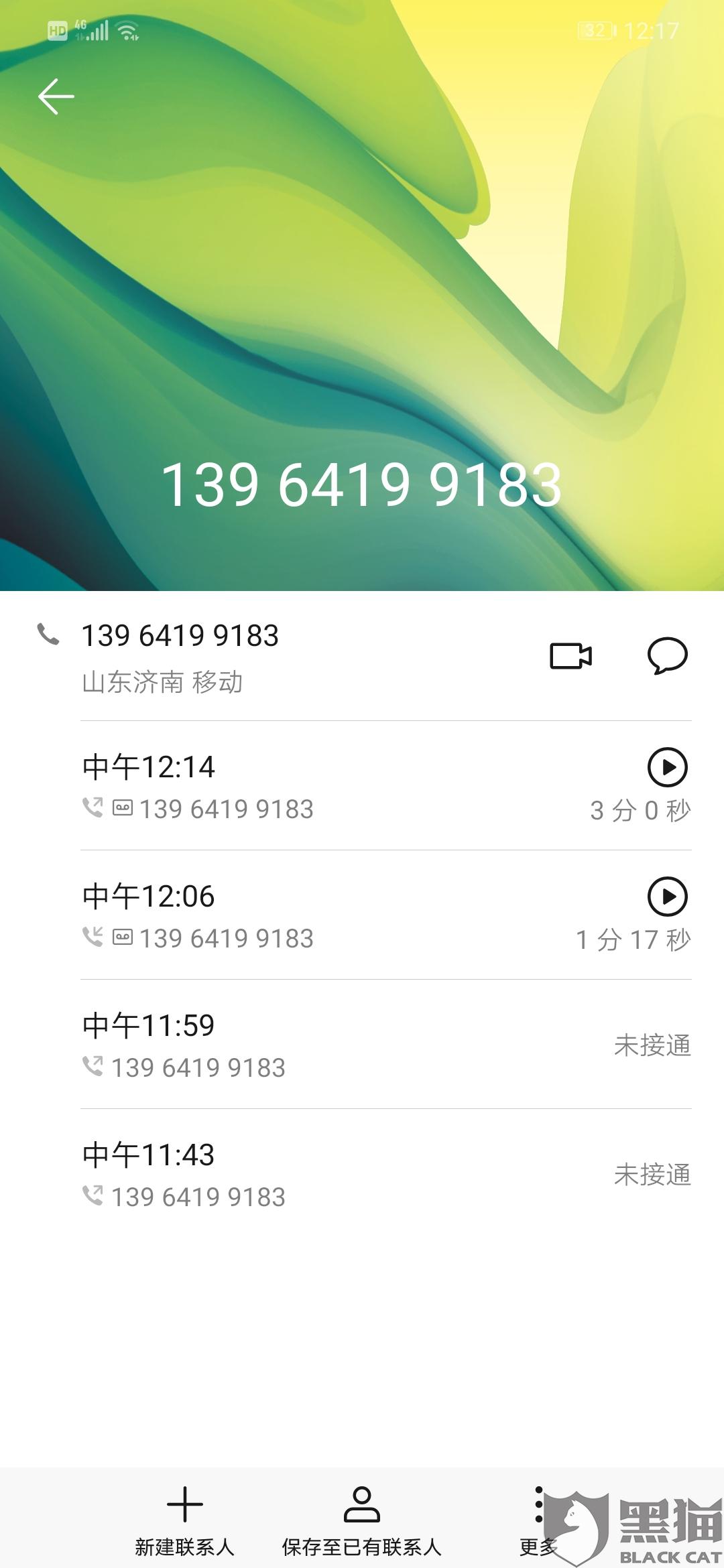Open the 11:43 unanswered call entry
724x1568 pixels.
pos(385,1173)
